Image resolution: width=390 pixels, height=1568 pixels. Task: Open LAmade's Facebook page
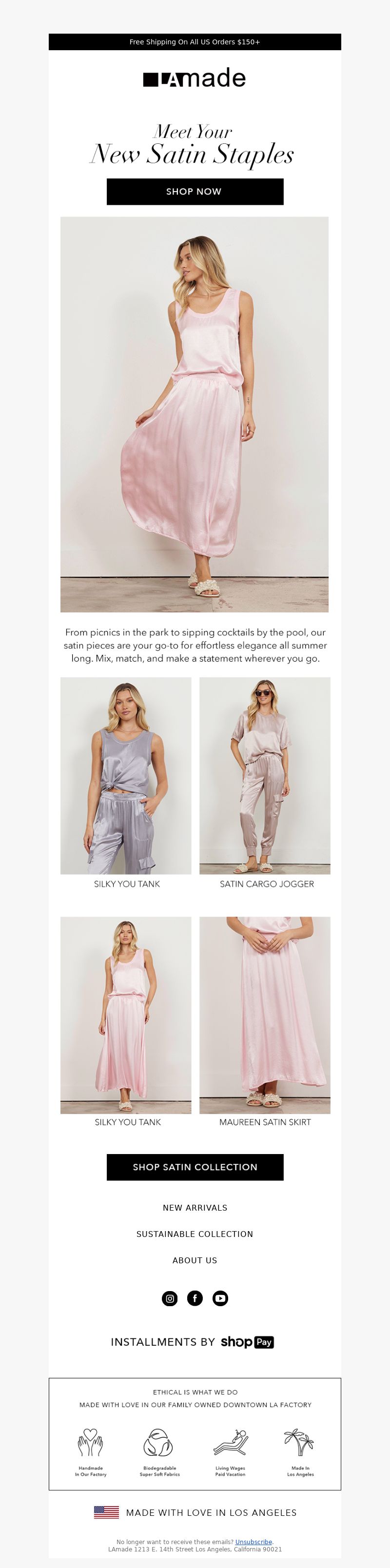[x=195, y=1298]
